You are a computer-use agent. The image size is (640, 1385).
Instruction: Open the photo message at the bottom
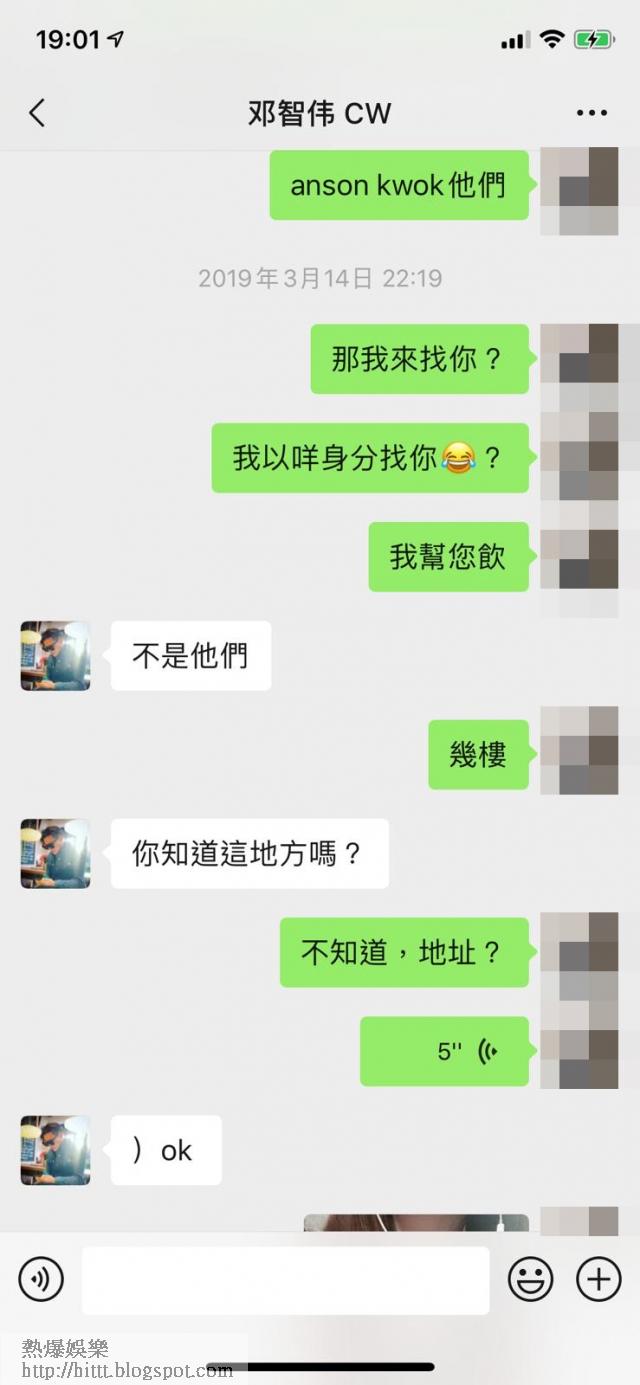click(x=416, y=1222)
